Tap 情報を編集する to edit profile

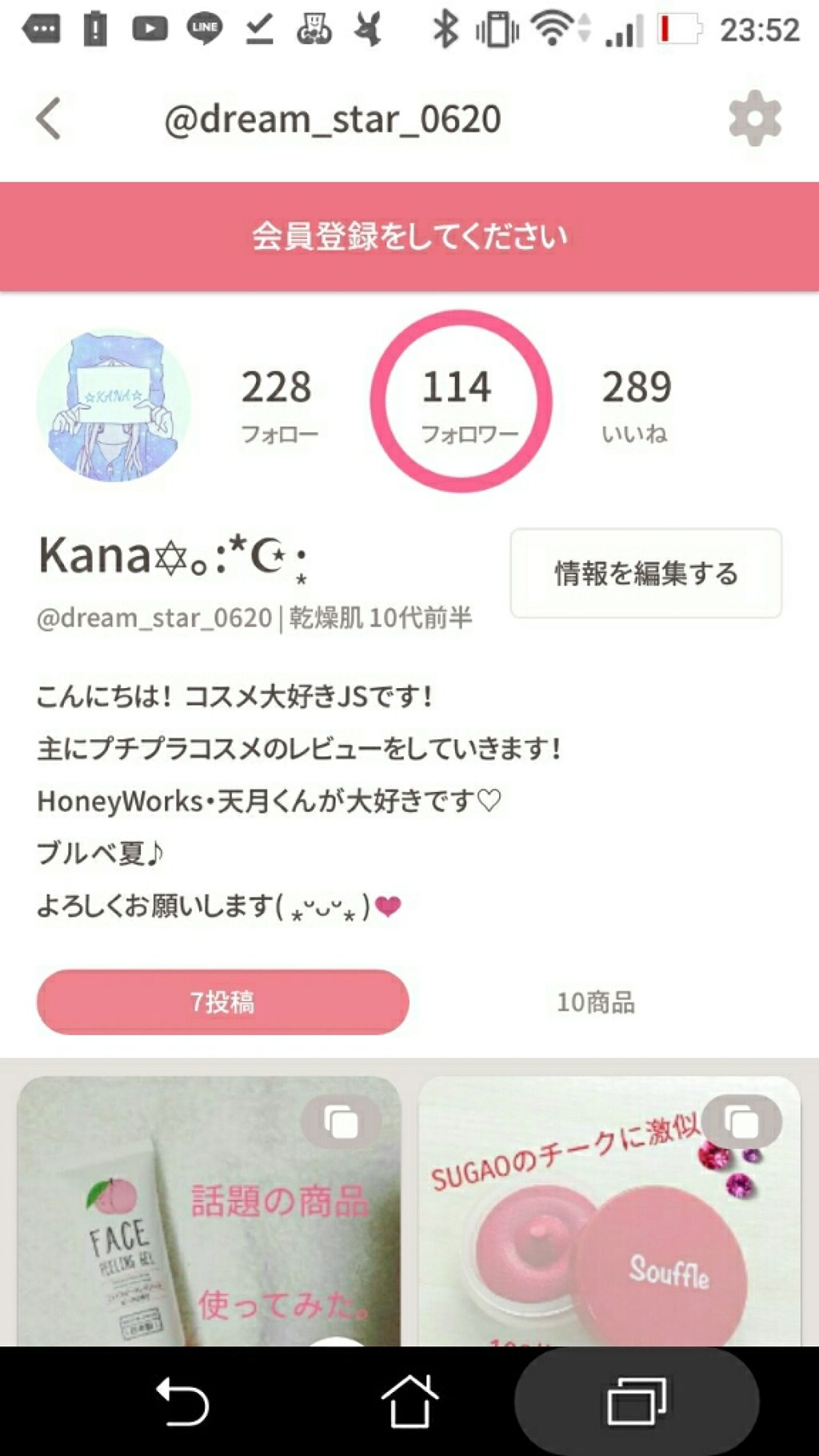pos(645,573)
